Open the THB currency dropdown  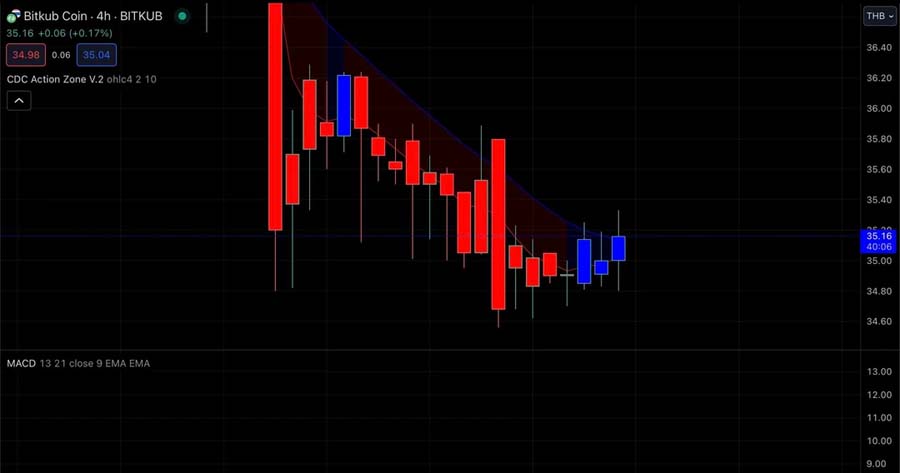[879, 16]
